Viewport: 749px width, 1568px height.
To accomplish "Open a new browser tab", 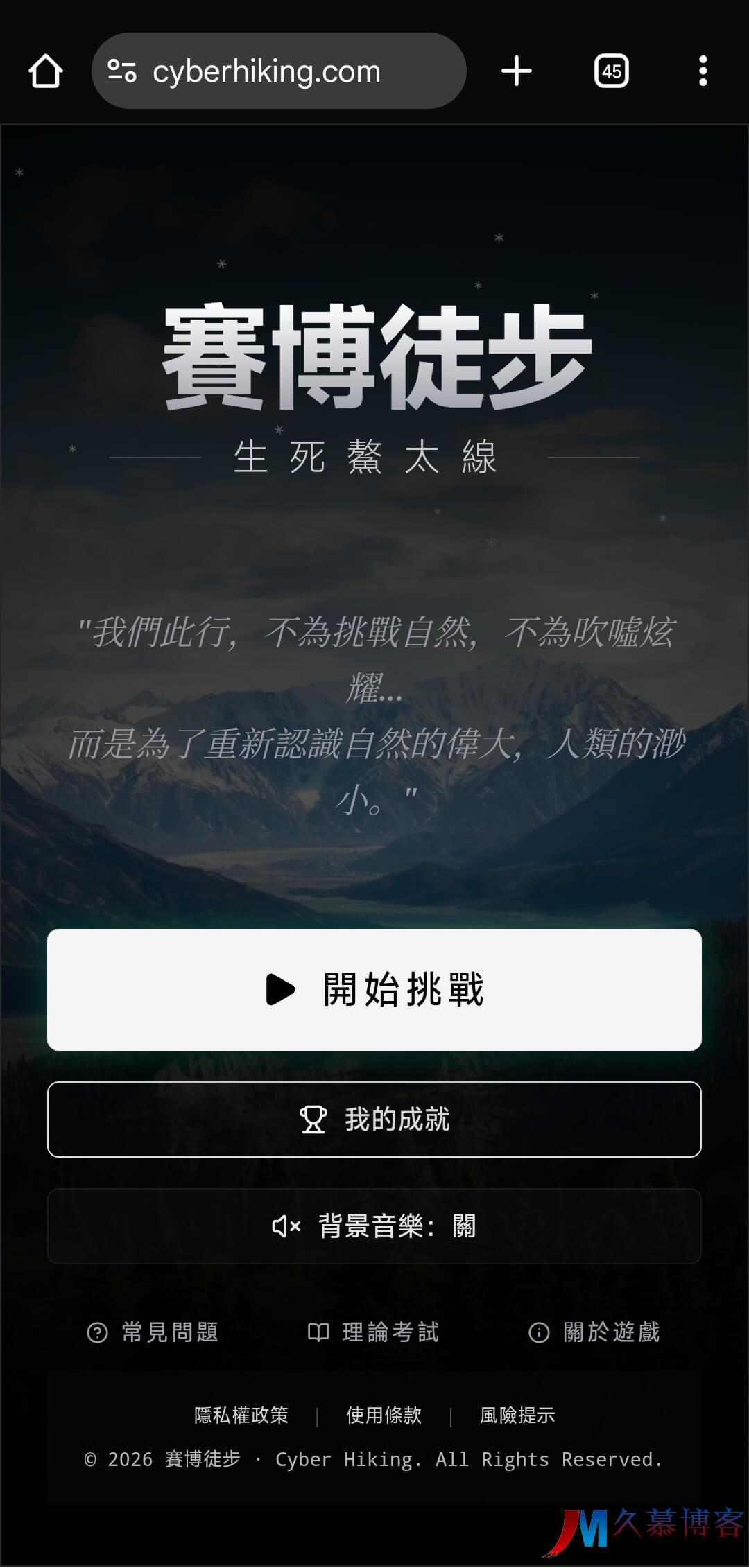I will point(517,71).
